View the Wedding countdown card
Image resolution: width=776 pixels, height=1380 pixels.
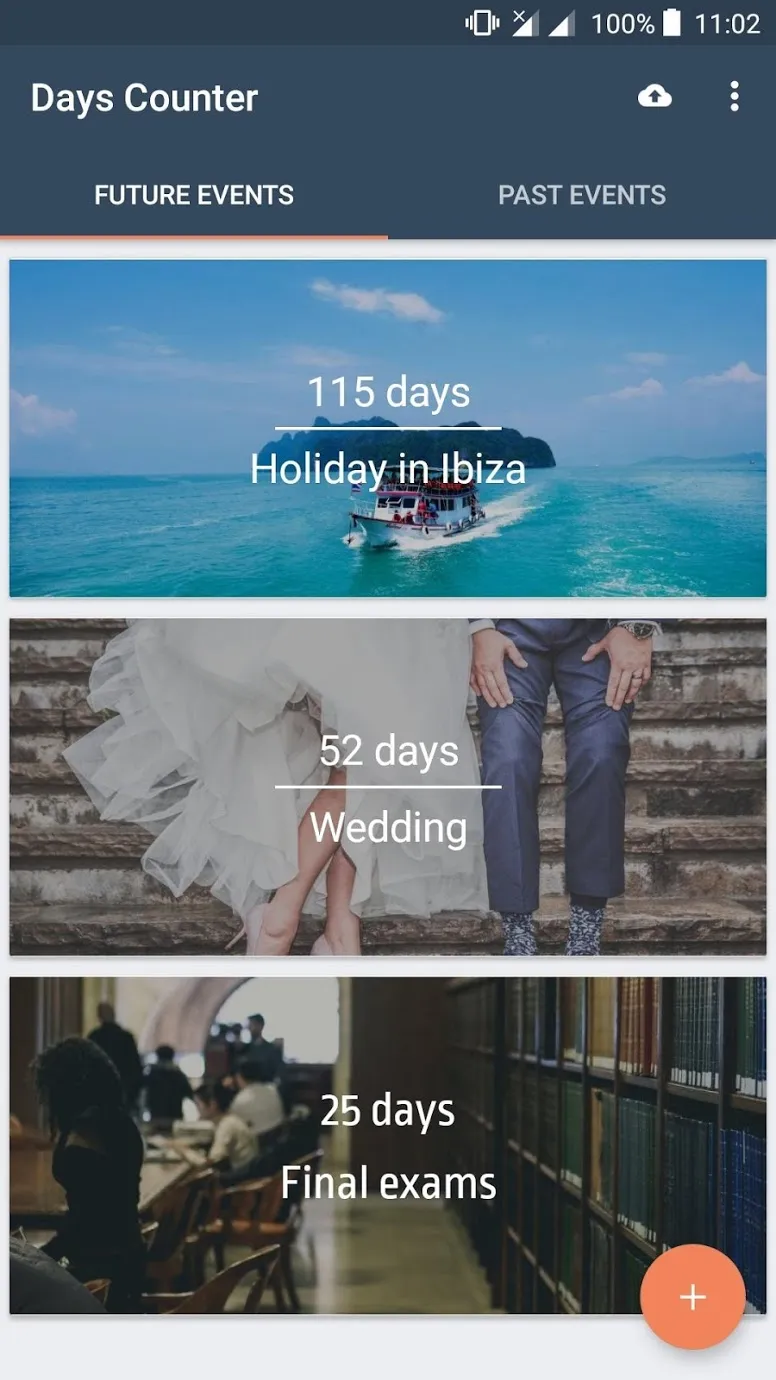388,787
